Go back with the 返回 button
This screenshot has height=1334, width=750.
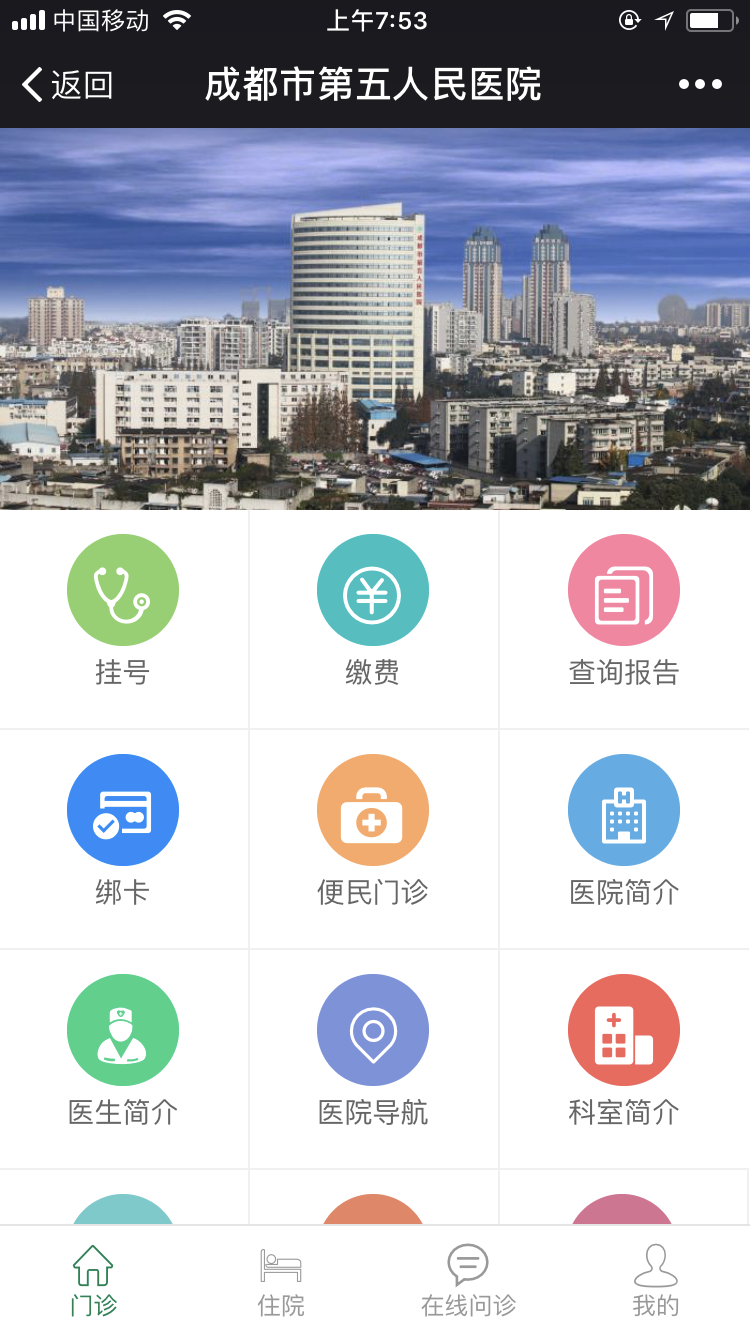point(66,85)
